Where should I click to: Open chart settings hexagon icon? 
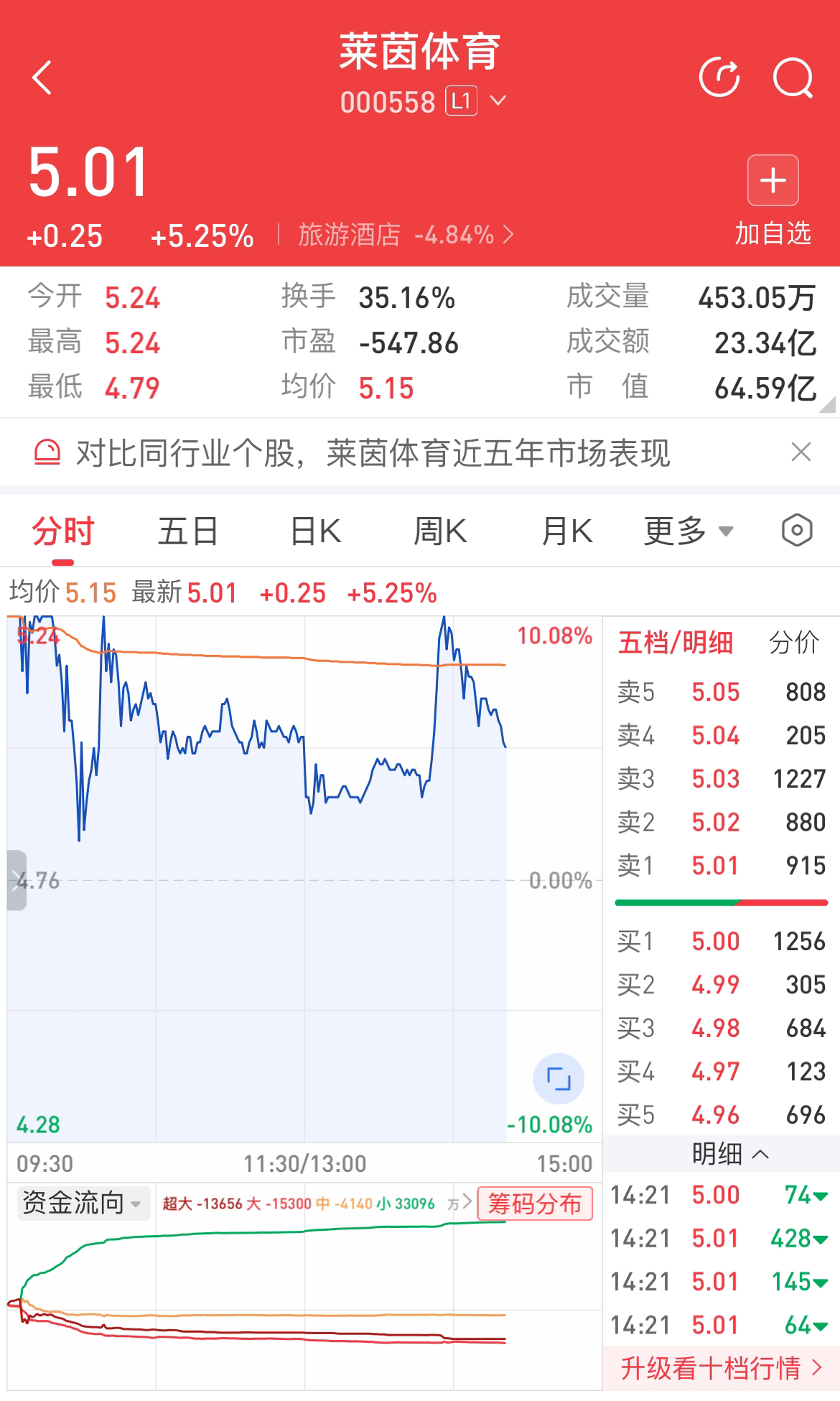pos(797,531)
